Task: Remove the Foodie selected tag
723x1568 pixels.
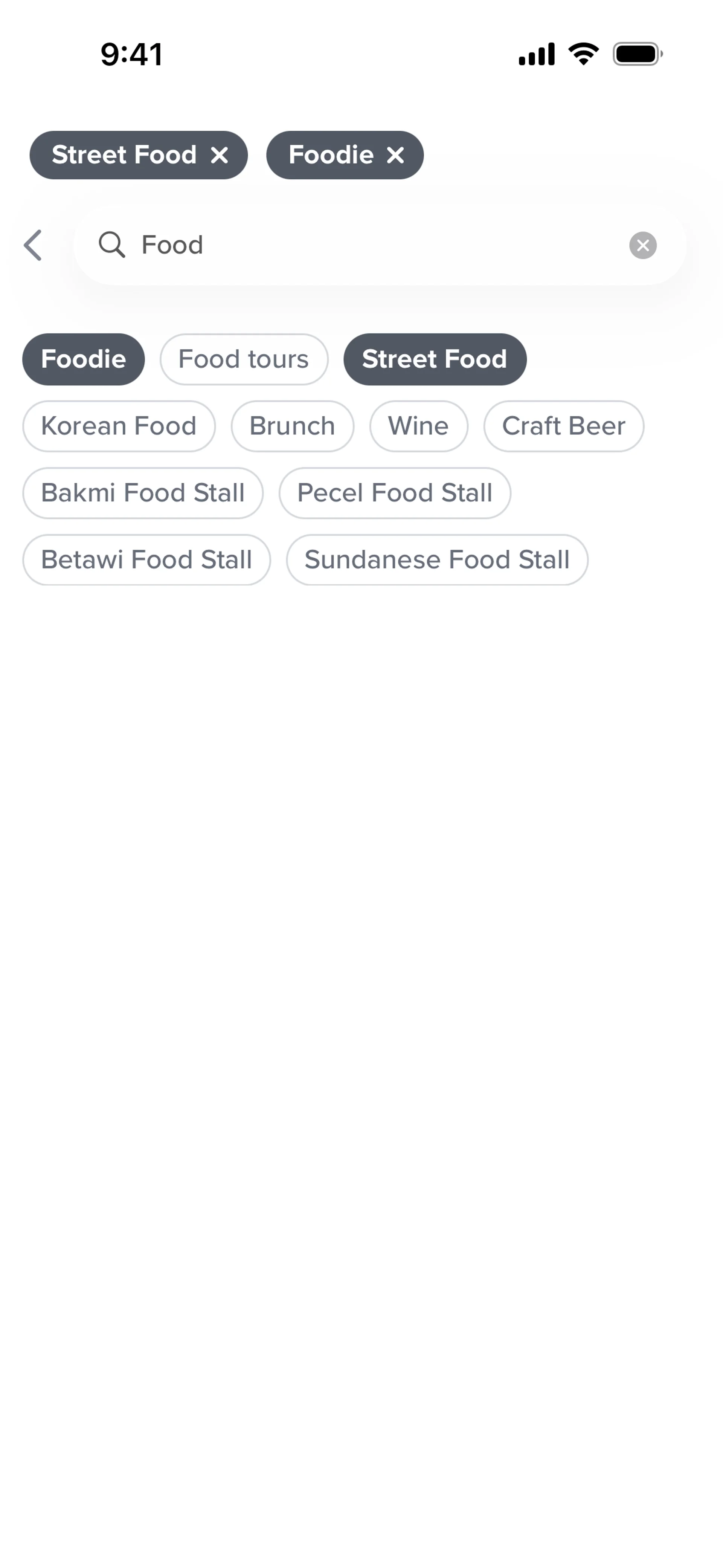Action: point(396,155)
